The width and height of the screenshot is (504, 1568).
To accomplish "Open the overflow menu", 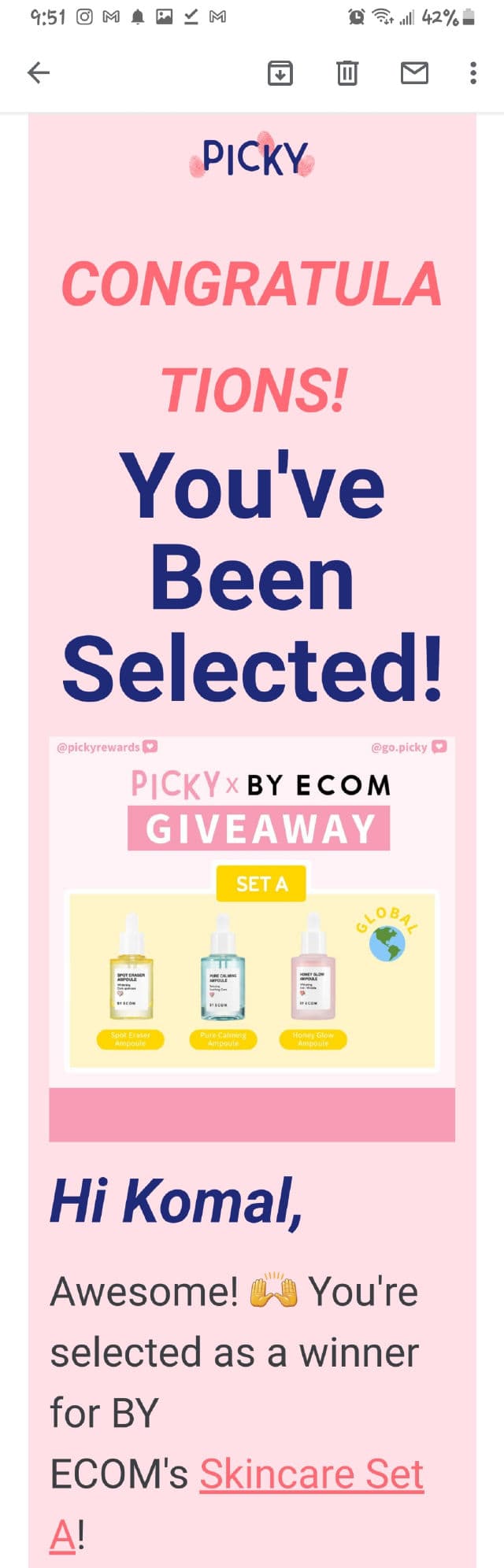I will 472,73.
